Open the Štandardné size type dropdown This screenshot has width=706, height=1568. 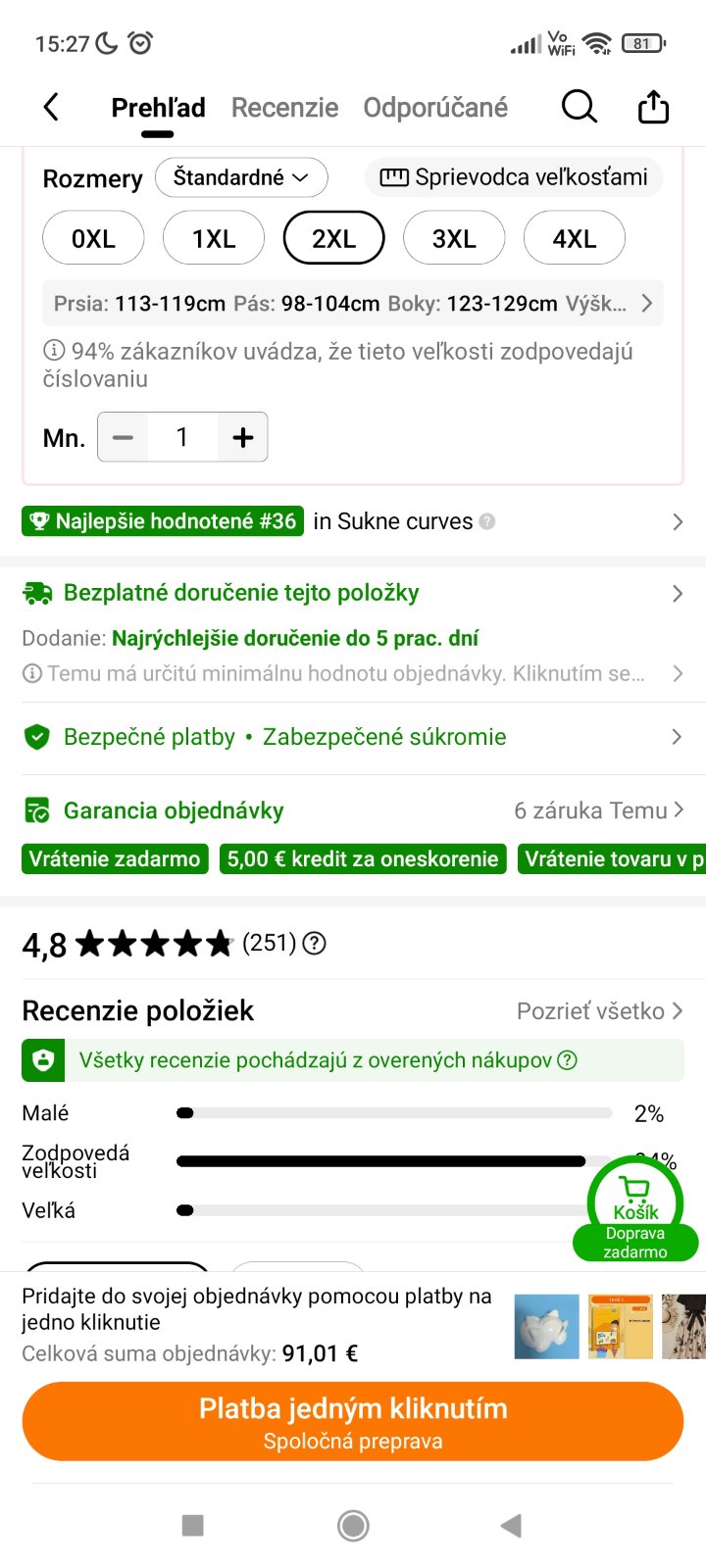241,177
